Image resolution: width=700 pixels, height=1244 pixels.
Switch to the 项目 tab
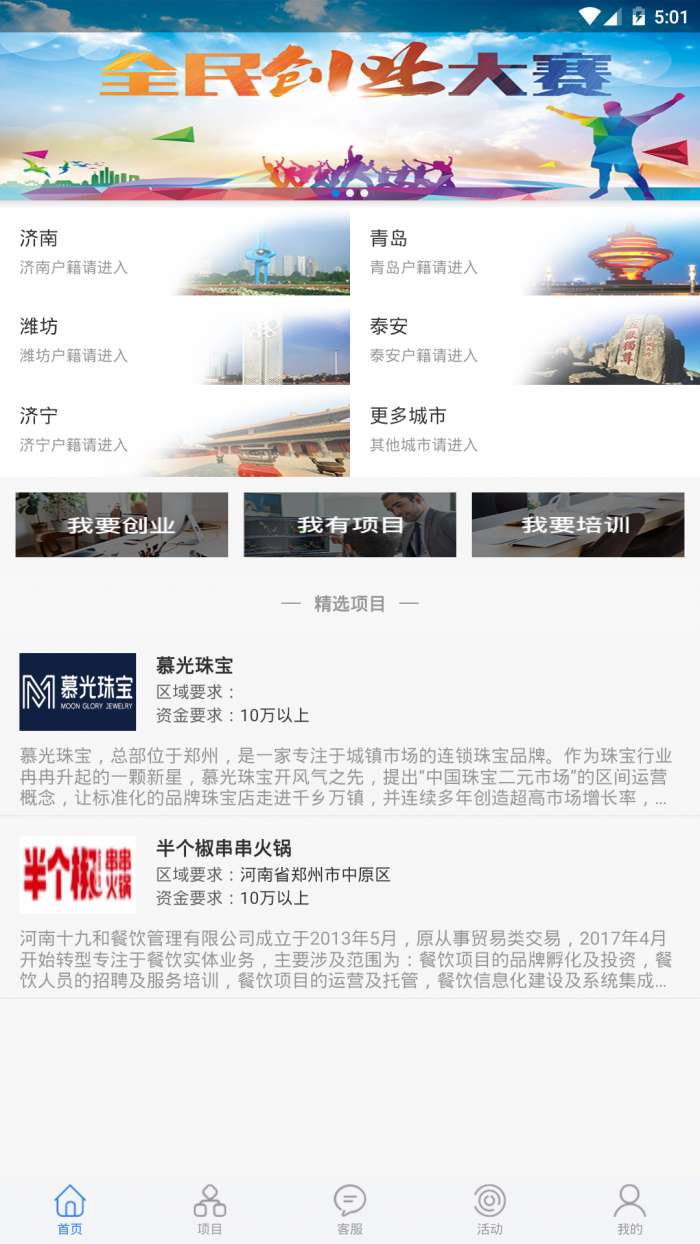click(210, 1210)
